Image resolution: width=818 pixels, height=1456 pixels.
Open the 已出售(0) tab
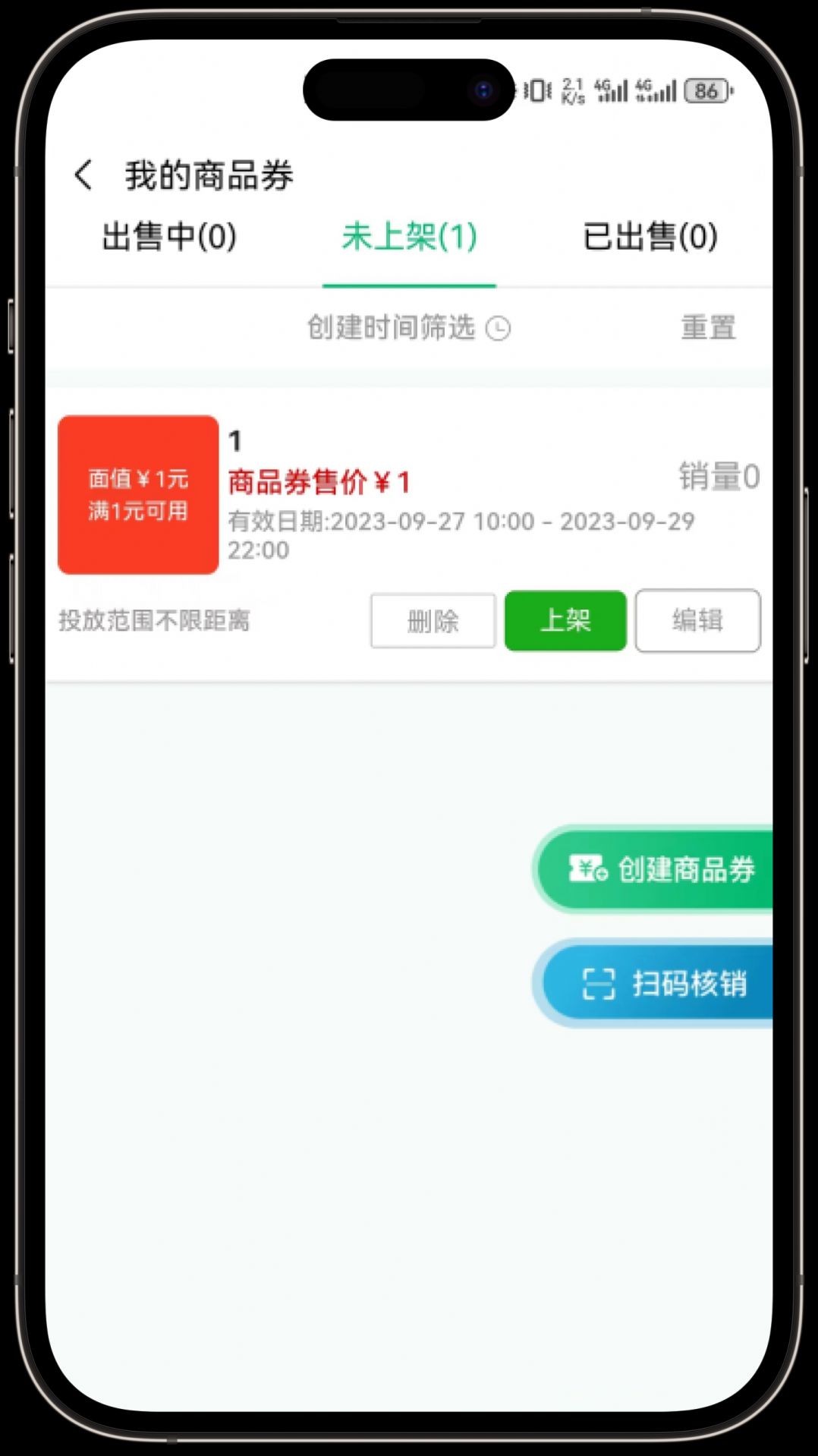pyautogui.click(x=650, y=237)
